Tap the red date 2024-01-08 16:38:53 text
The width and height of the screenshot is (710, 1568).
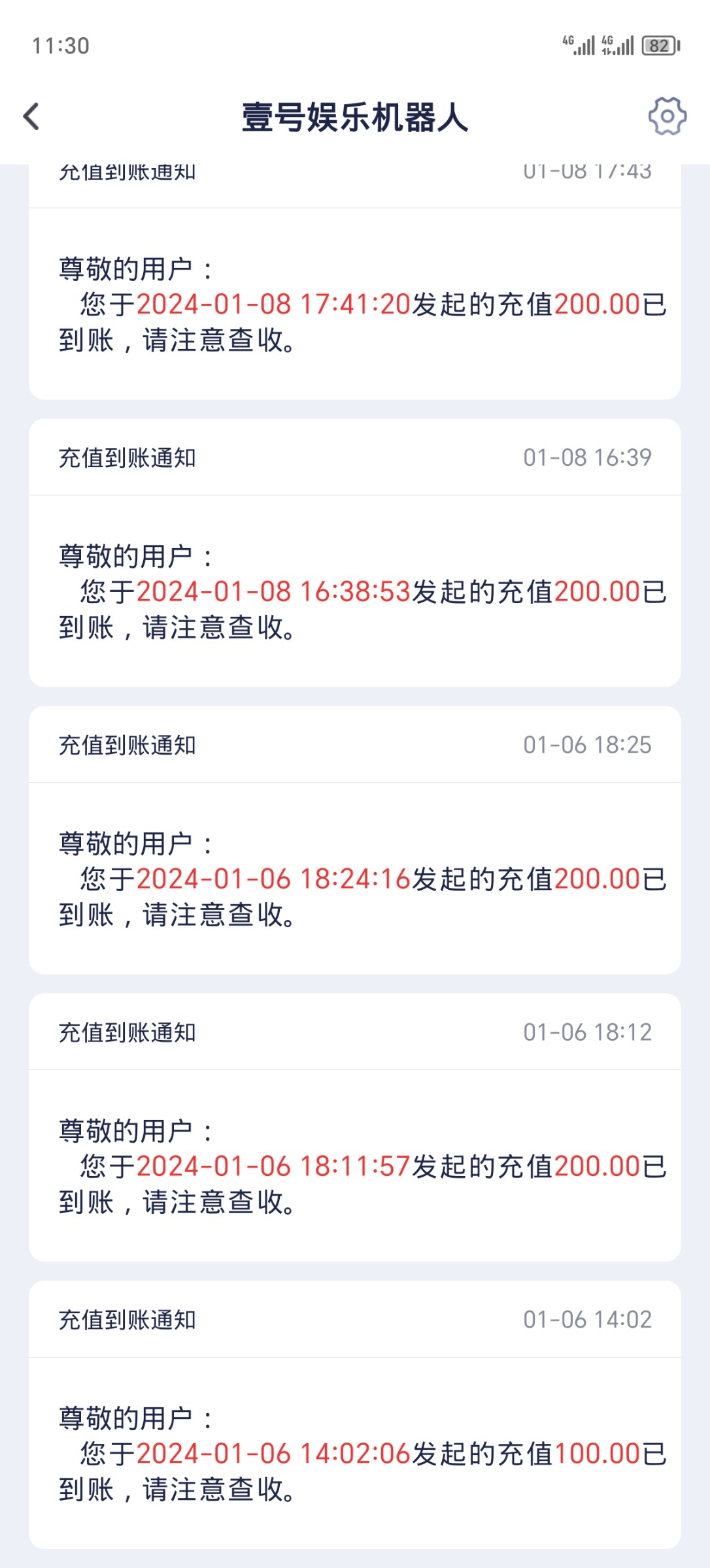pos(275,593)
